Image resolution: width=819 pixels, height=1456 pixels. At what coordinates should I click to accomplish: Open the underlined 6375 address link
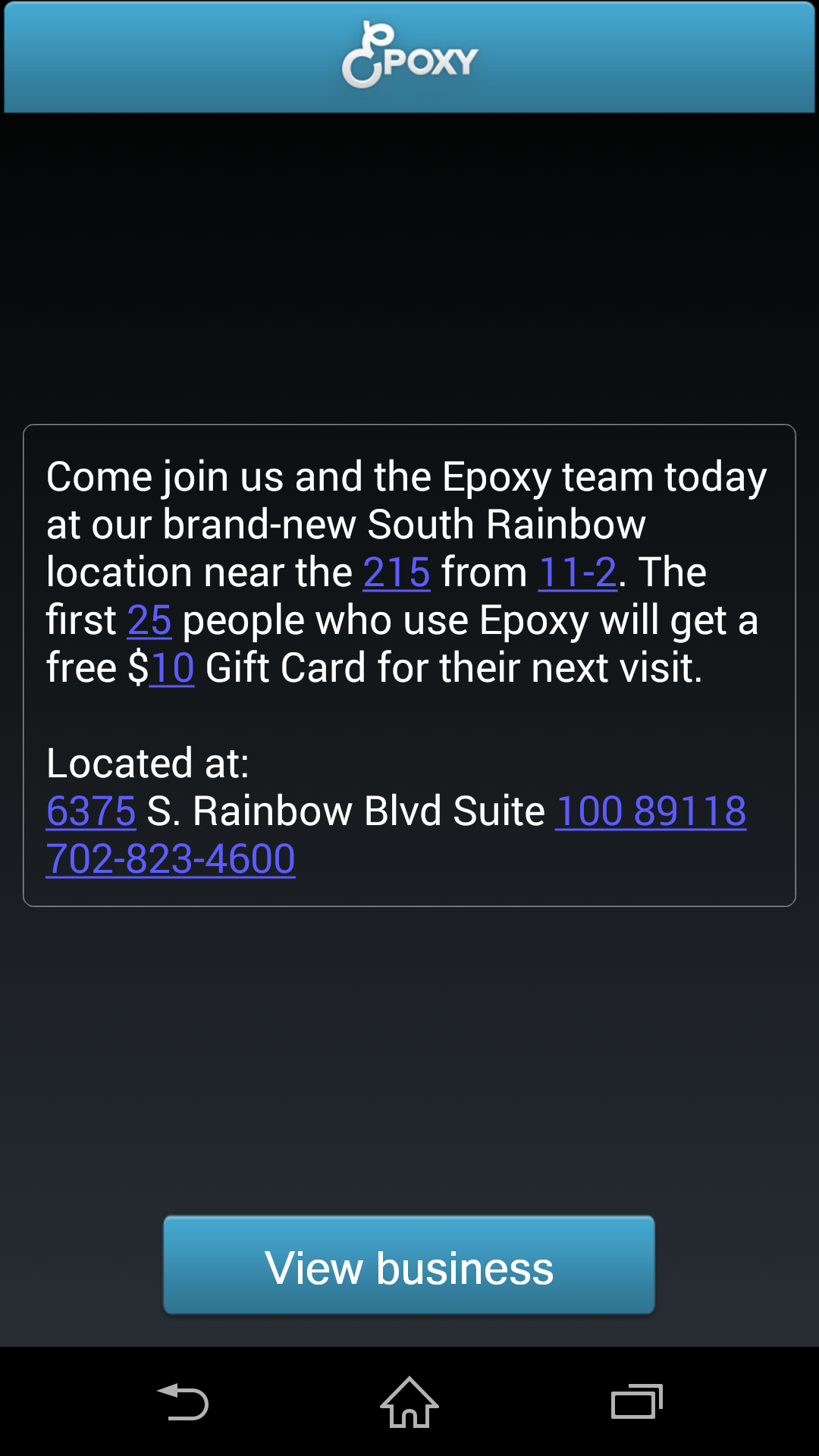pyautogui.click(x=91, y=811)
